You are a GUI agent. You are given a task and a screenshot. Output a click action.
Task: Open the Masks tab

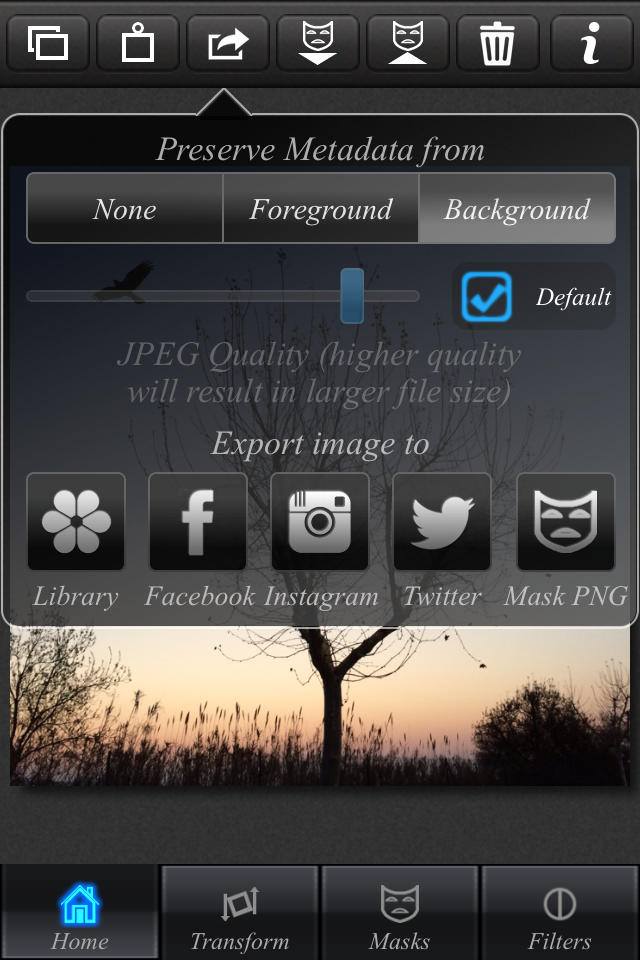click(x=400, y=912)
